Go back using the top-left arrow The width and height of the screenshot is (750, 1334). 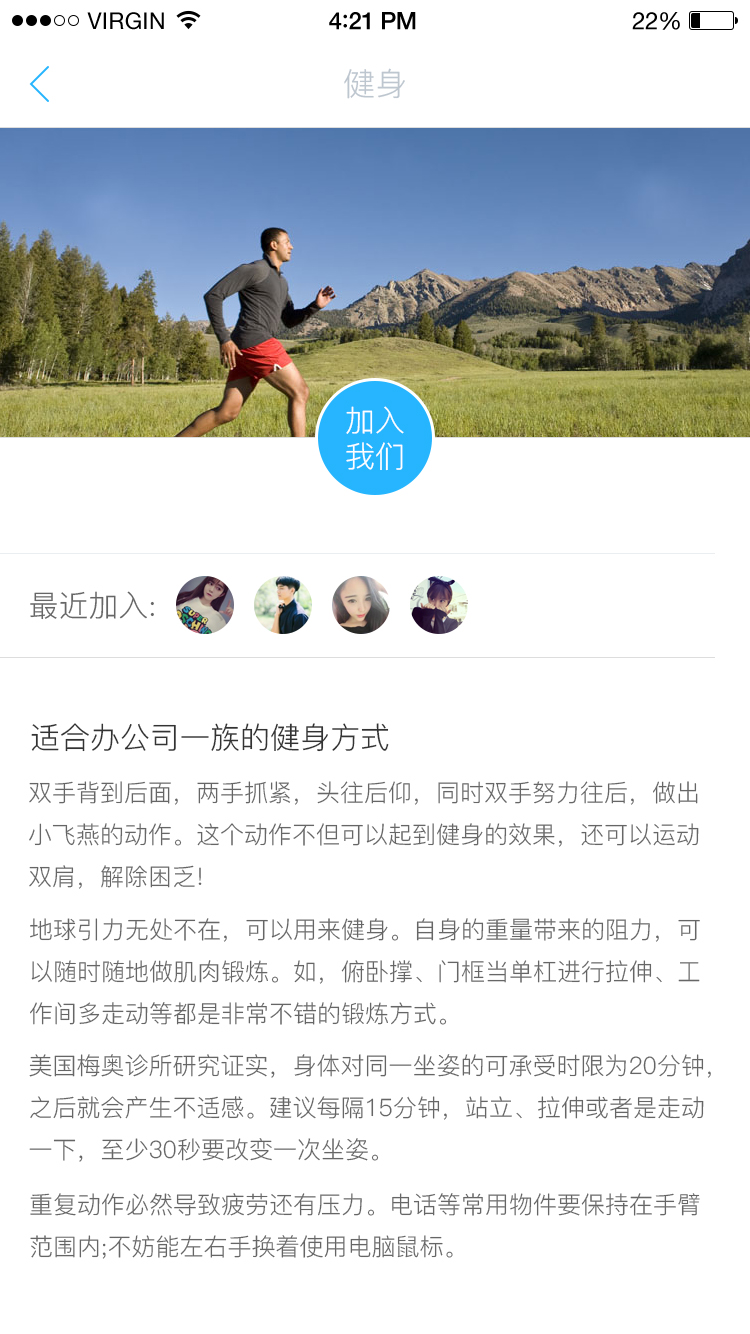point(39,84)
